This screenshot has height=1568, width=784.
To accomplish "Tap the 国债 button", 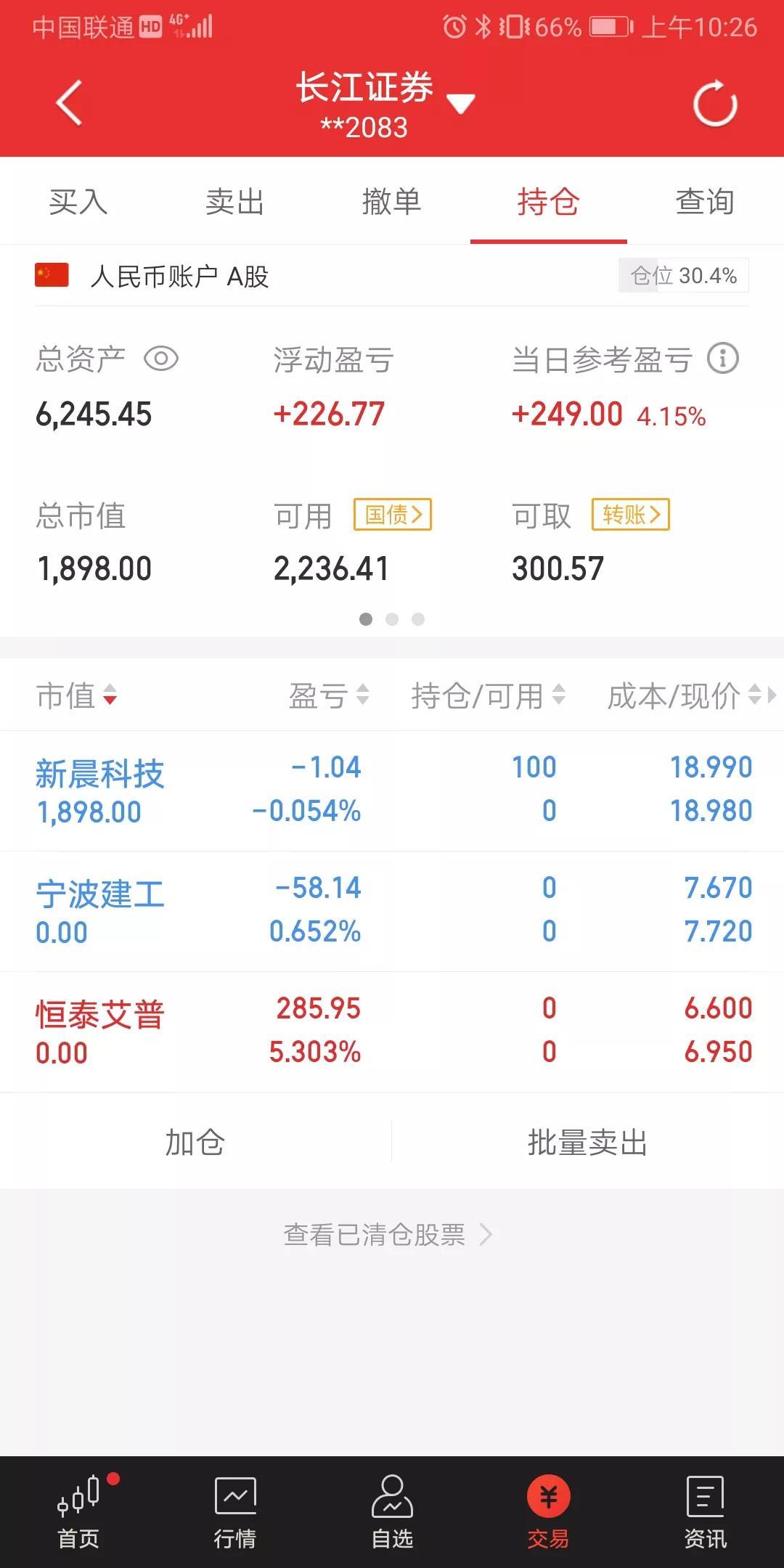I will 393,515.
